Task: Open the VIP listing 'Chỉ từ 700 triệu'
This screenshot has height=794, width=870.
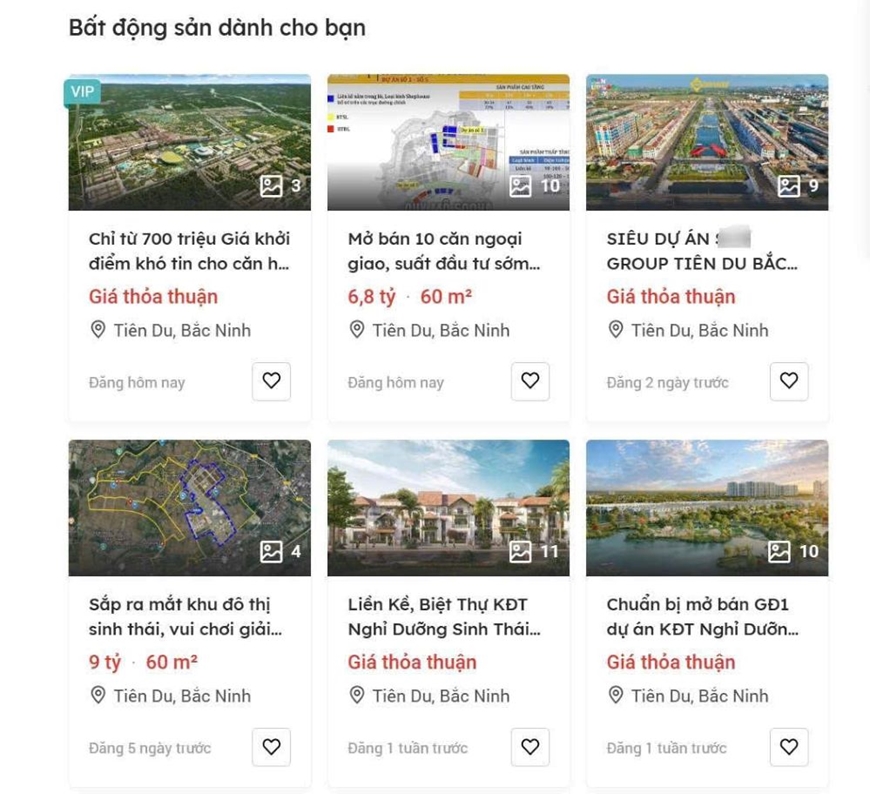Action: [x=189, y=251]
